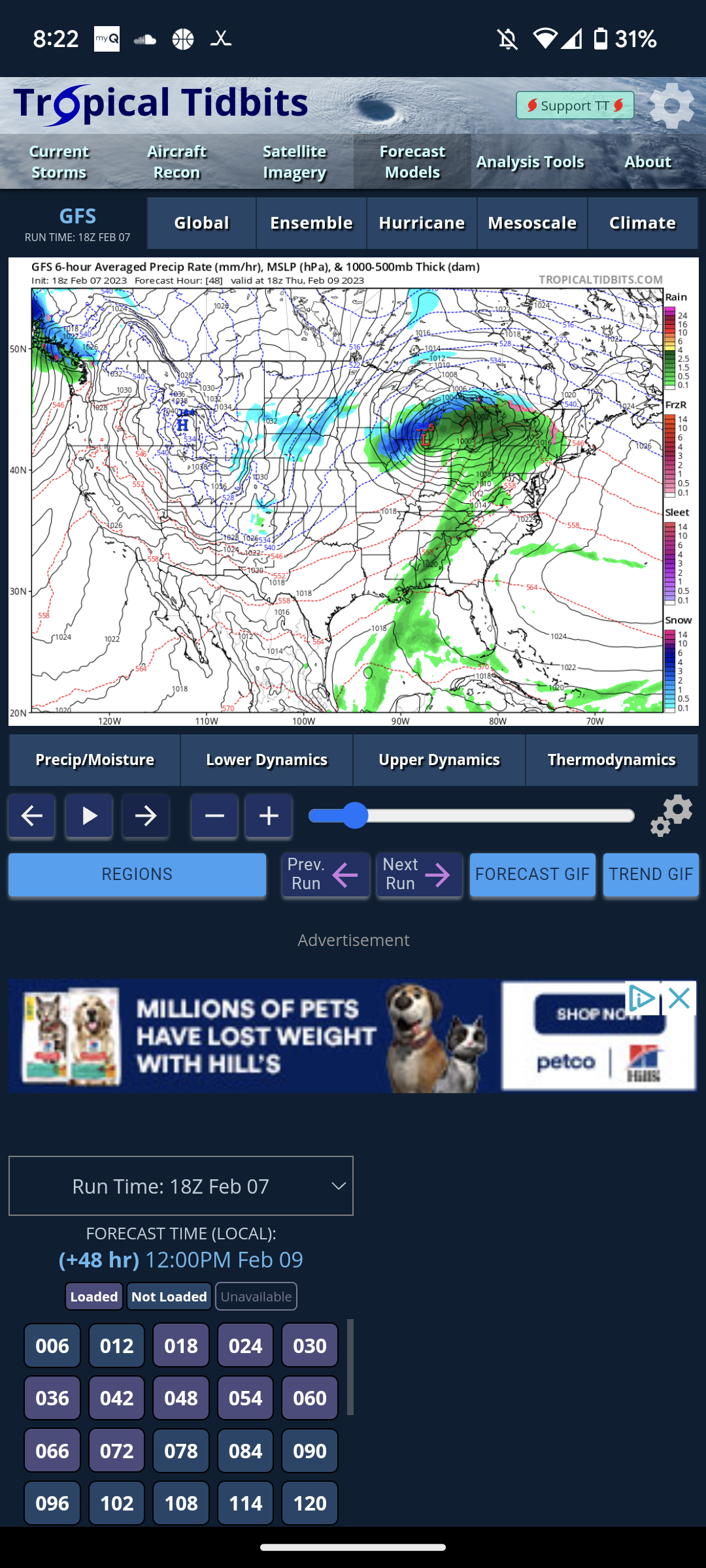The image size is (706, 1568).
Task: Switch to Ensemble models
Action: coord(311,223)
